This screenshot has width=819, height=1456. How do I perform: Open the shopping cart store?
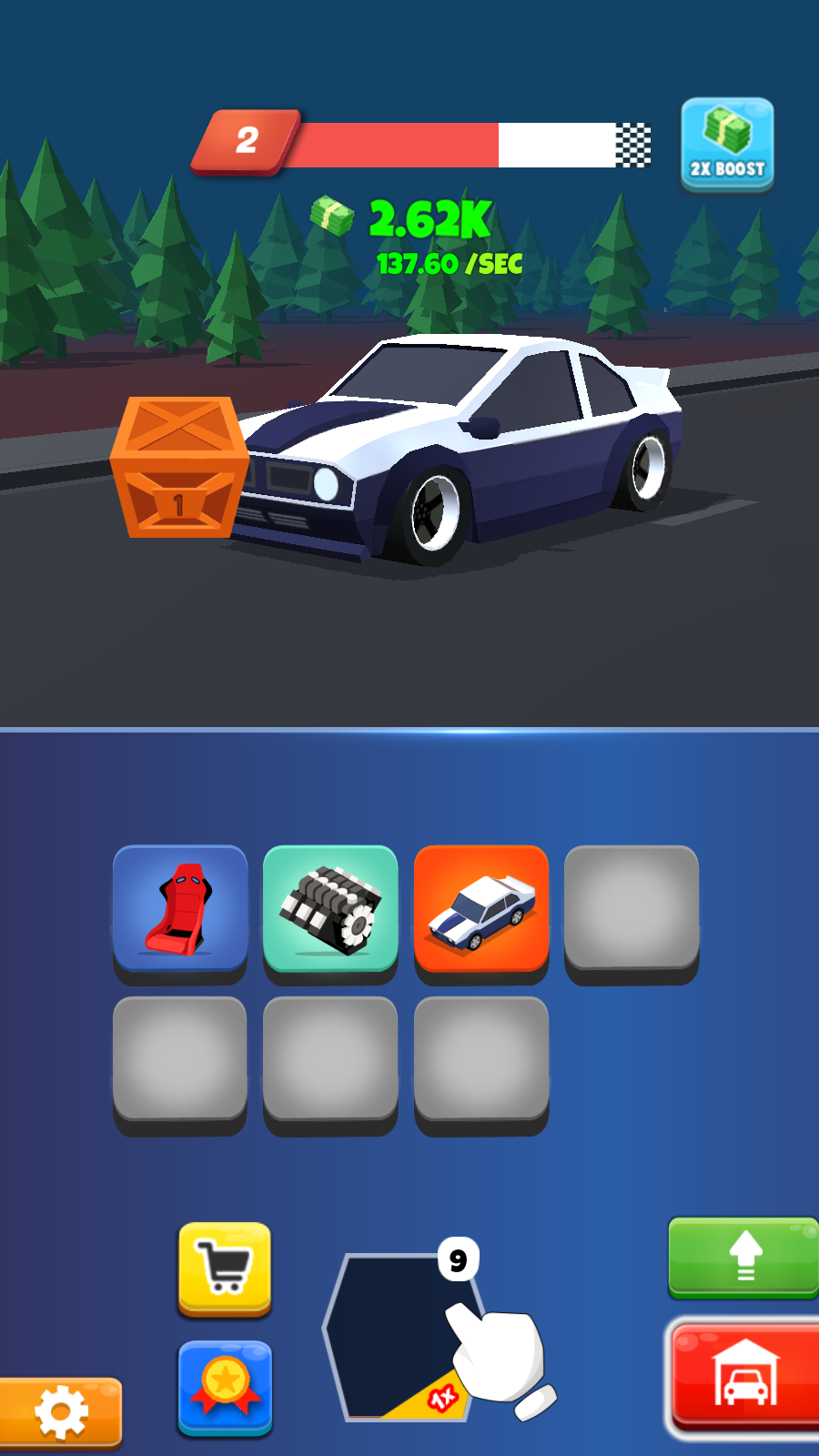(225, 1268)
